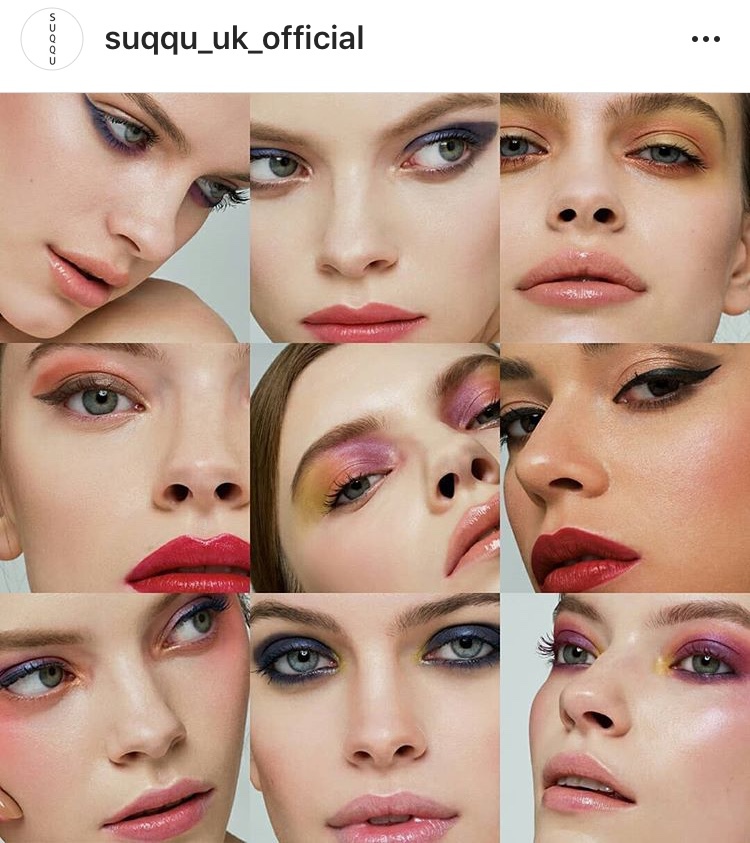Tap the suqqu_uk_official username
Viewport: 750px width, 843px height.
pos(234,40)
